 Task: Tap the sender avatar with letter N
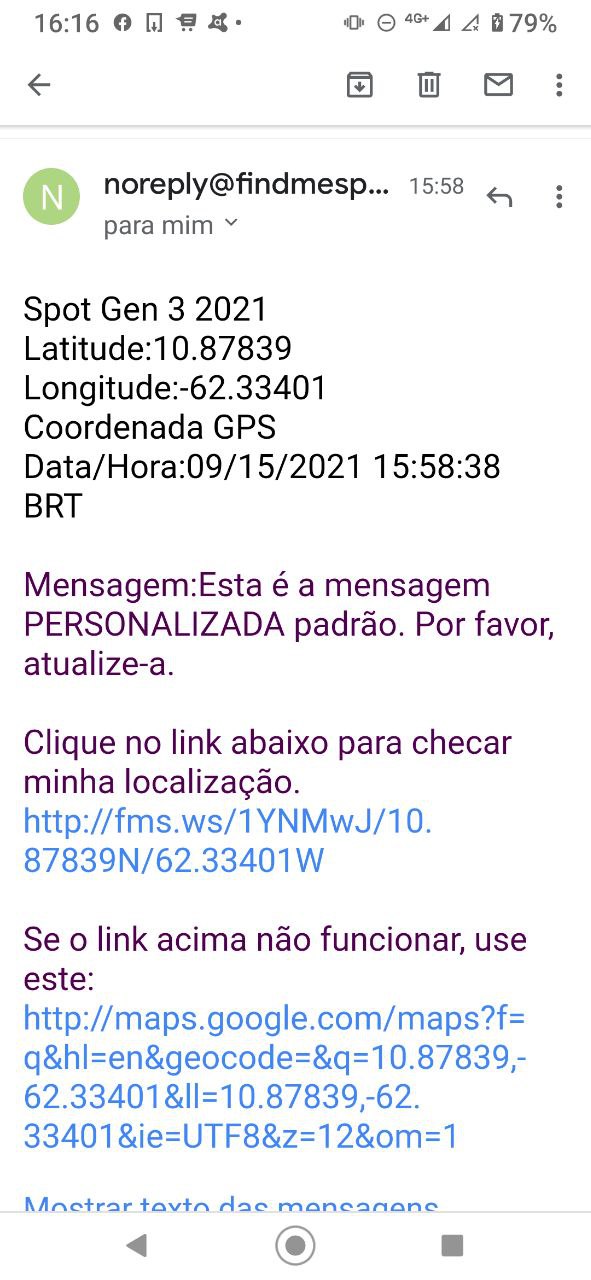51,197
